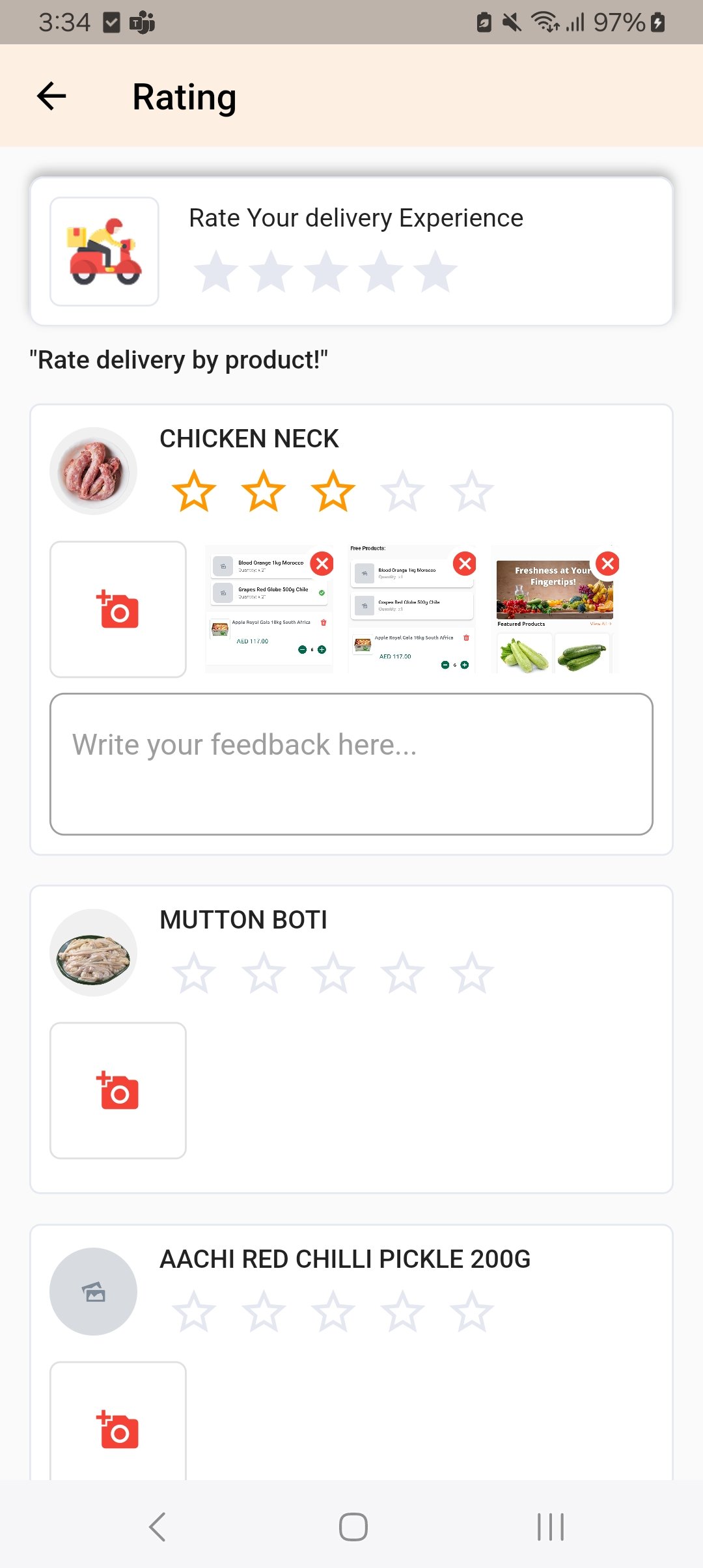703x1568 pixels.
Task: Open recent apps from the navigation bar
Action: (x=551, y=1526)
